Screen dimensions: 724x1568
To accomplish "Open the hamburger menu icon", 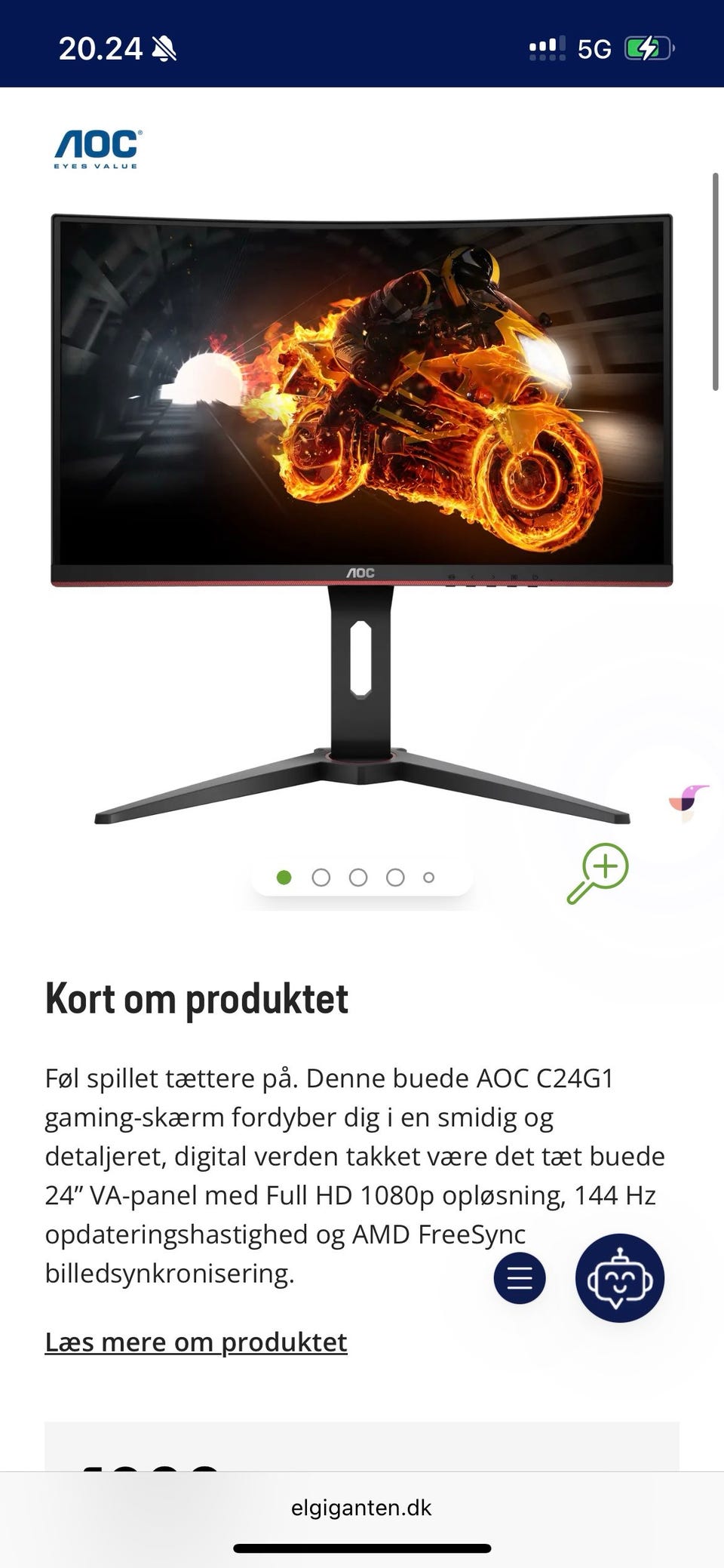I will [519, 1278].
